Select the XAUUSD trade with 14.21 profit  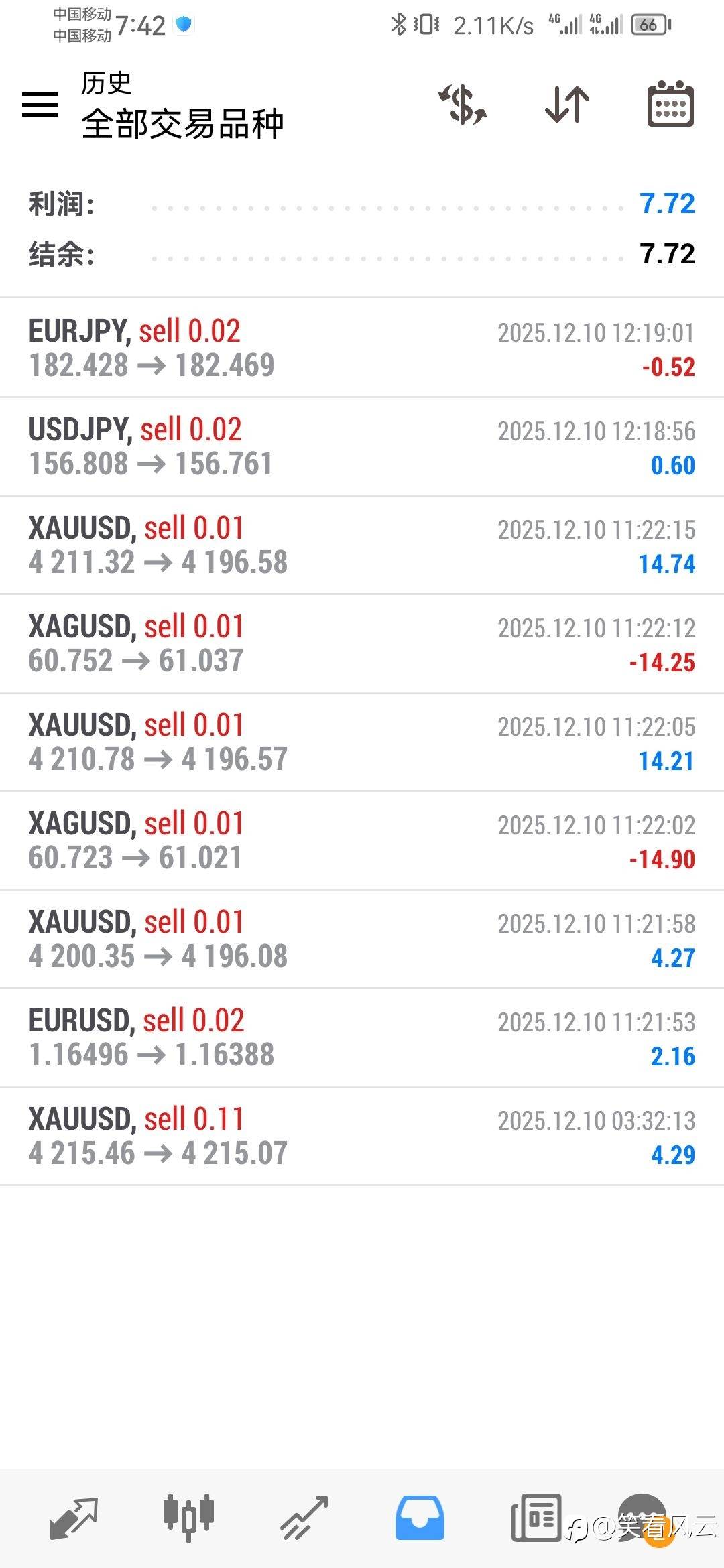[x=362, y=742]
